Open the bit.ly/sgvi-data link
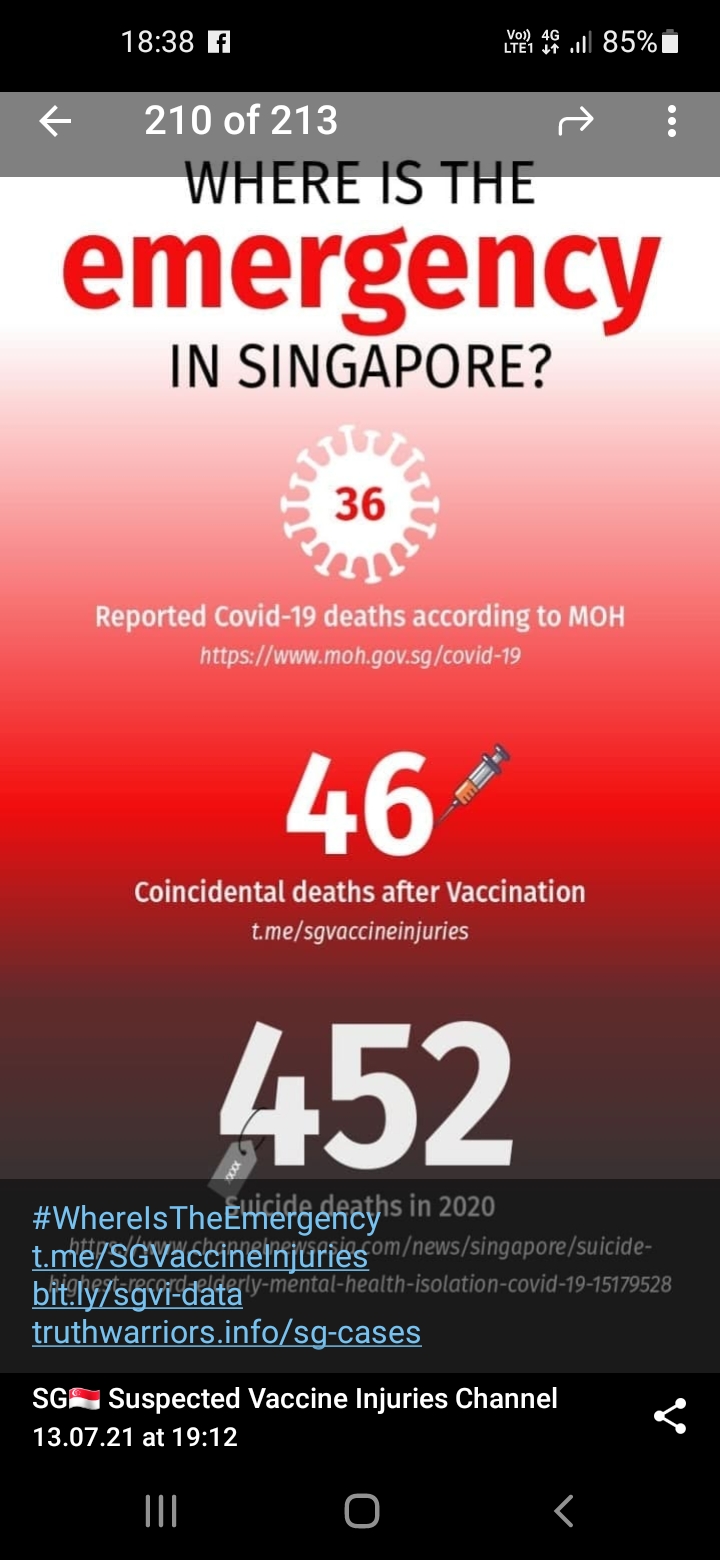Viewport: 720px width, 1560px height. (137, 1295)
